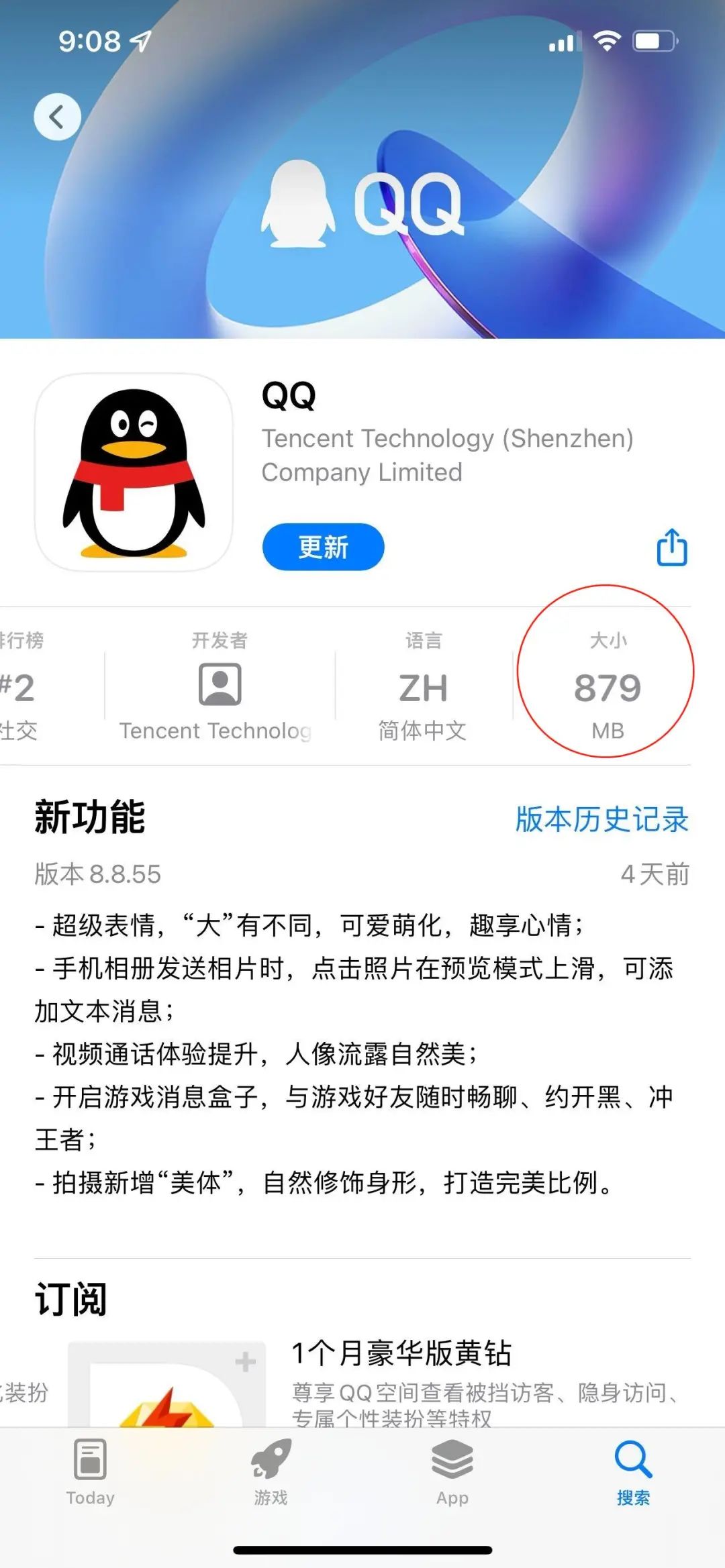725x1568 pixels.
Task: Open the 1个月豪华版黄钻 subscription item
Action: [401, 1354]
